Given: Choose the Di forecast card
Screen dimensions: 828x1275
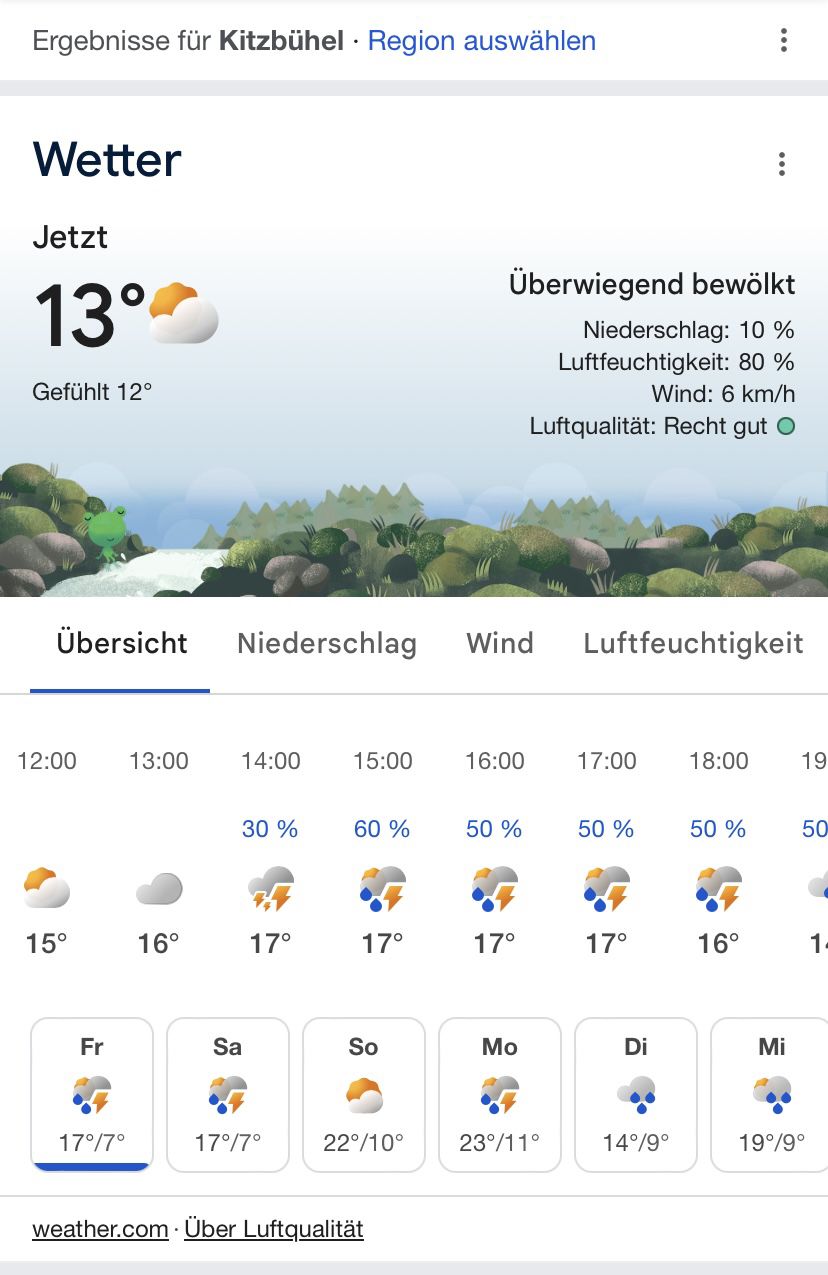Looking at the screenshot, I should tap(636, 1095).
